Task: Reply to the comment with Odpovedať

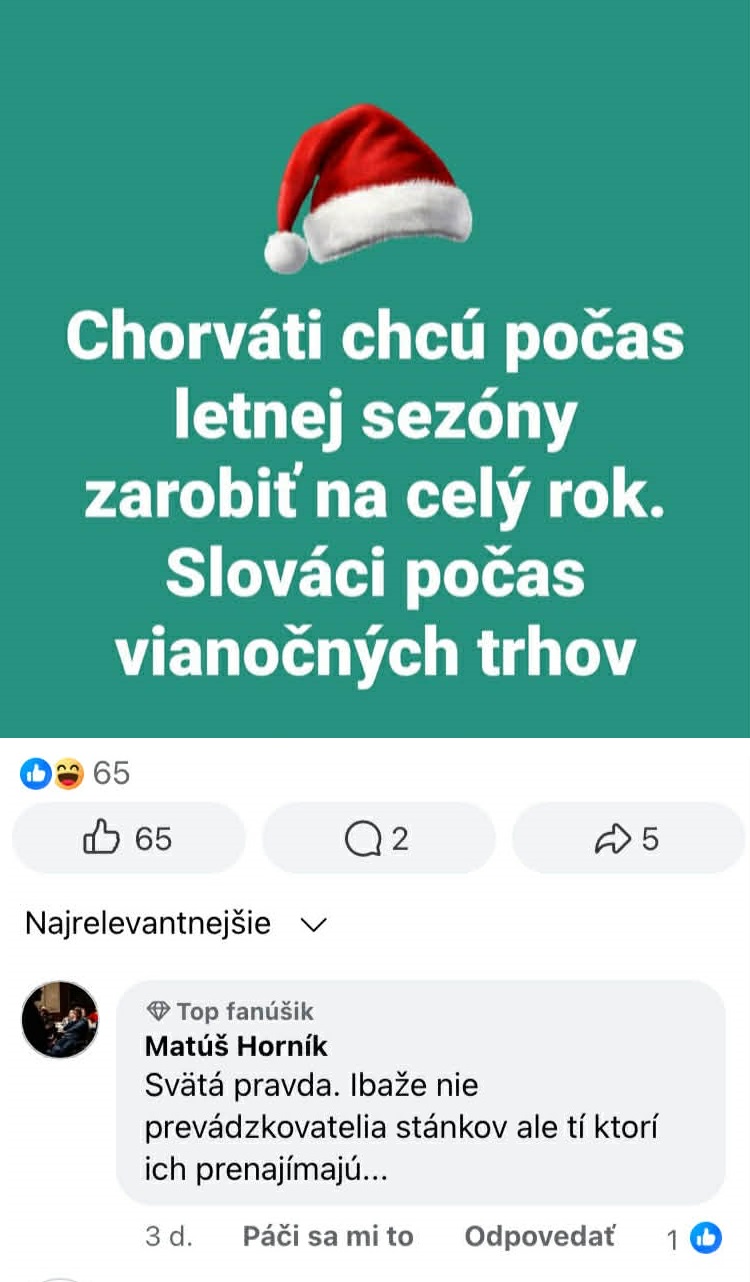Action: point(540,1237)
